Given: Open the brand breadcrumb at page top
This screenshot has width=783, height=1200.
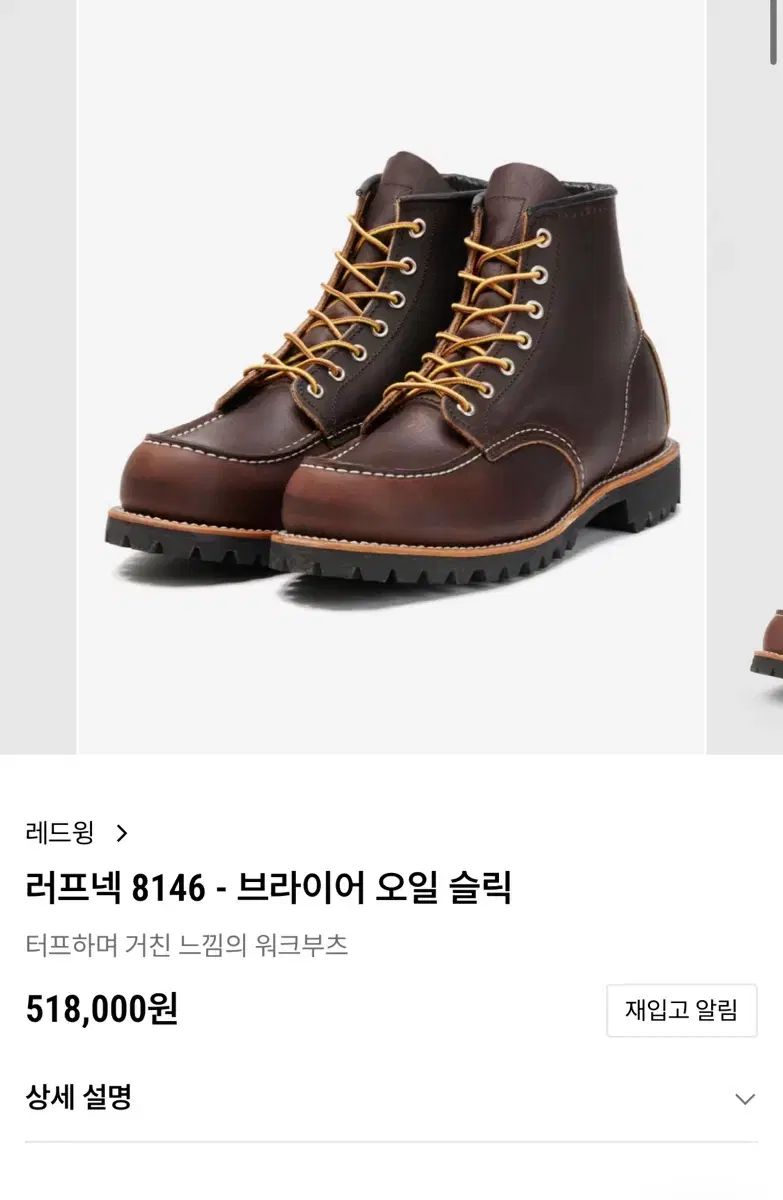Looking at the screenshot, I should pos(60,832).
